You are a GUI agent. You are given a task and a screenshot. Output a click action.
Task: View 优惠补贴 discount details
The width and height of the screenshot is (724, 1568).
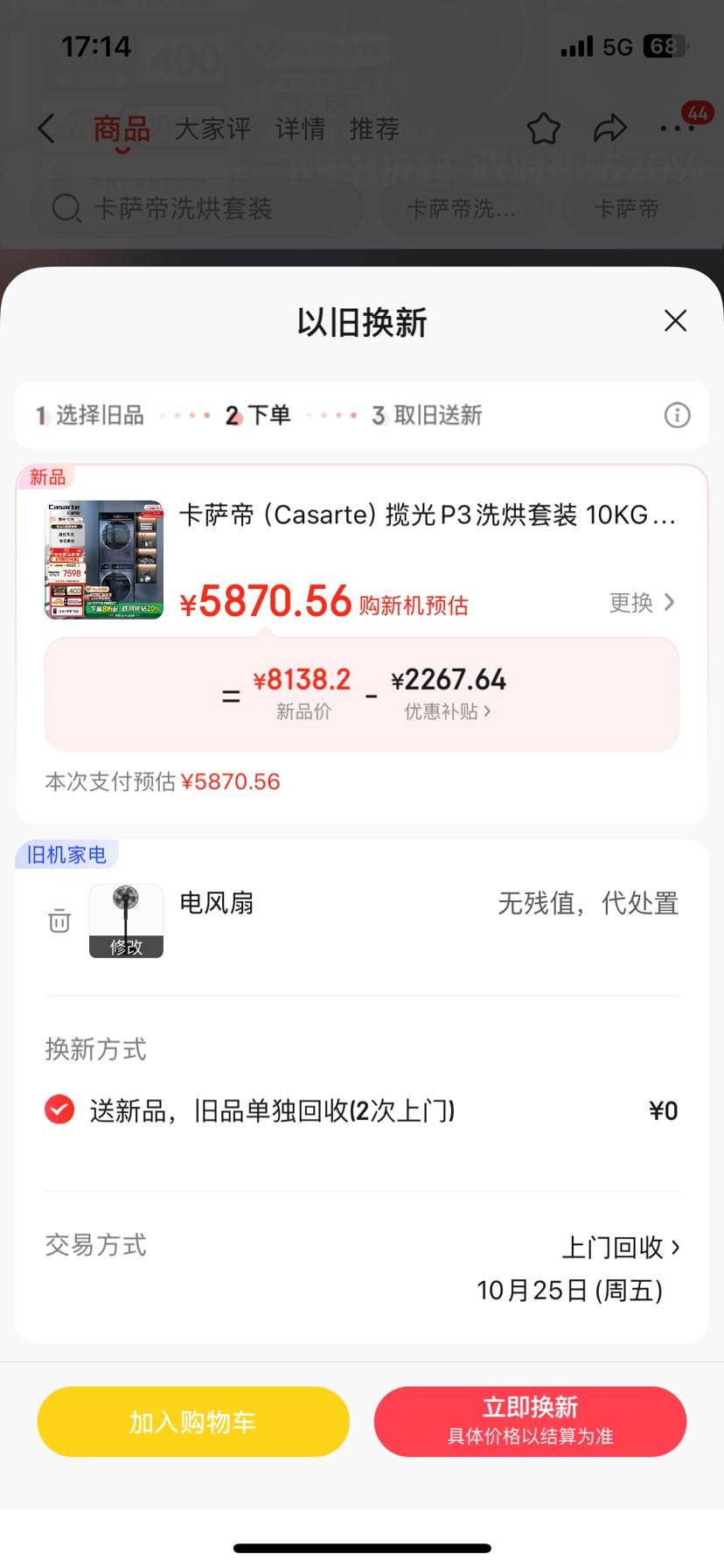coord(448,711)
